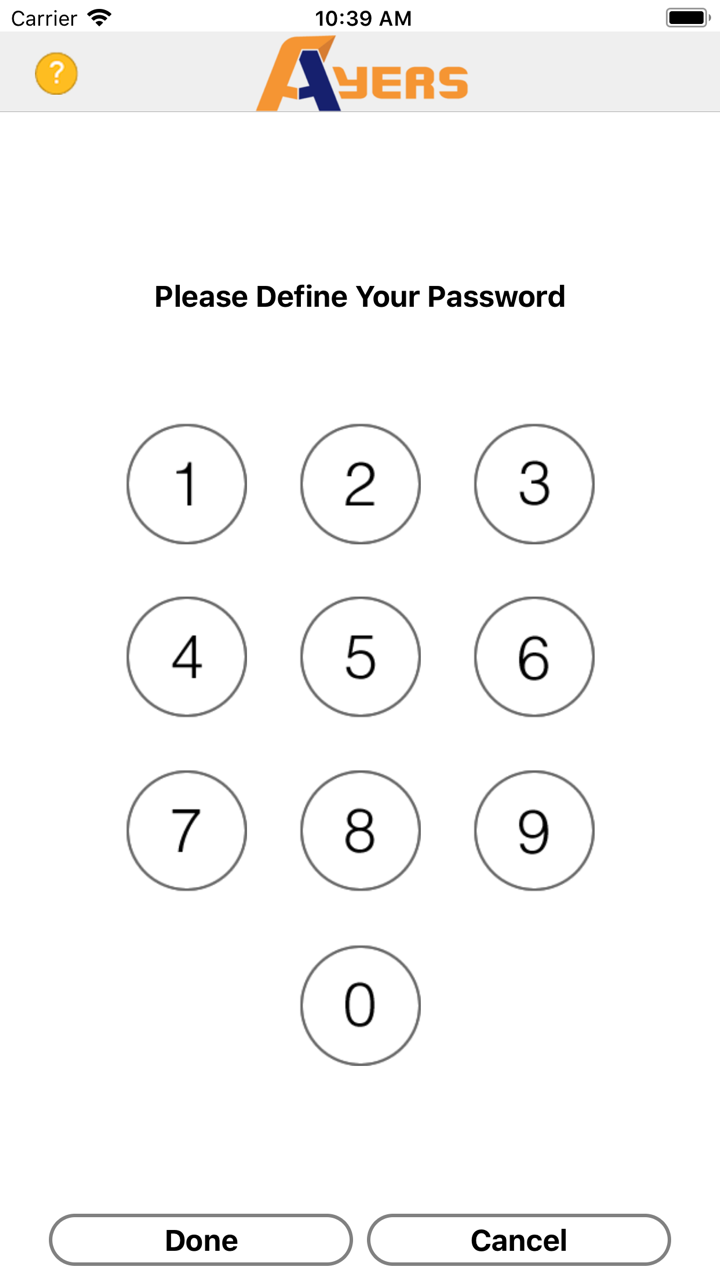The height and width of the screenshot is (1280, 720).
Task: Tap the number 2 key
Action: click(360, 484)
